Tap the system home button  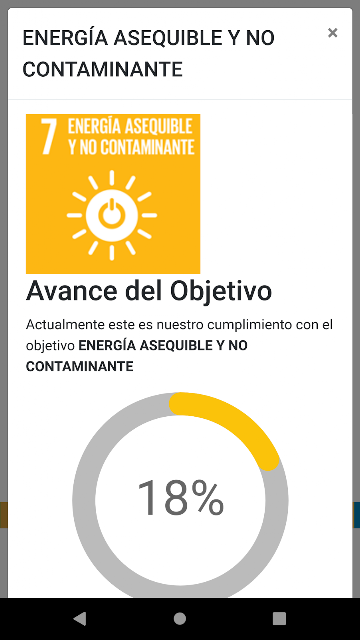[x=180, y=619]
